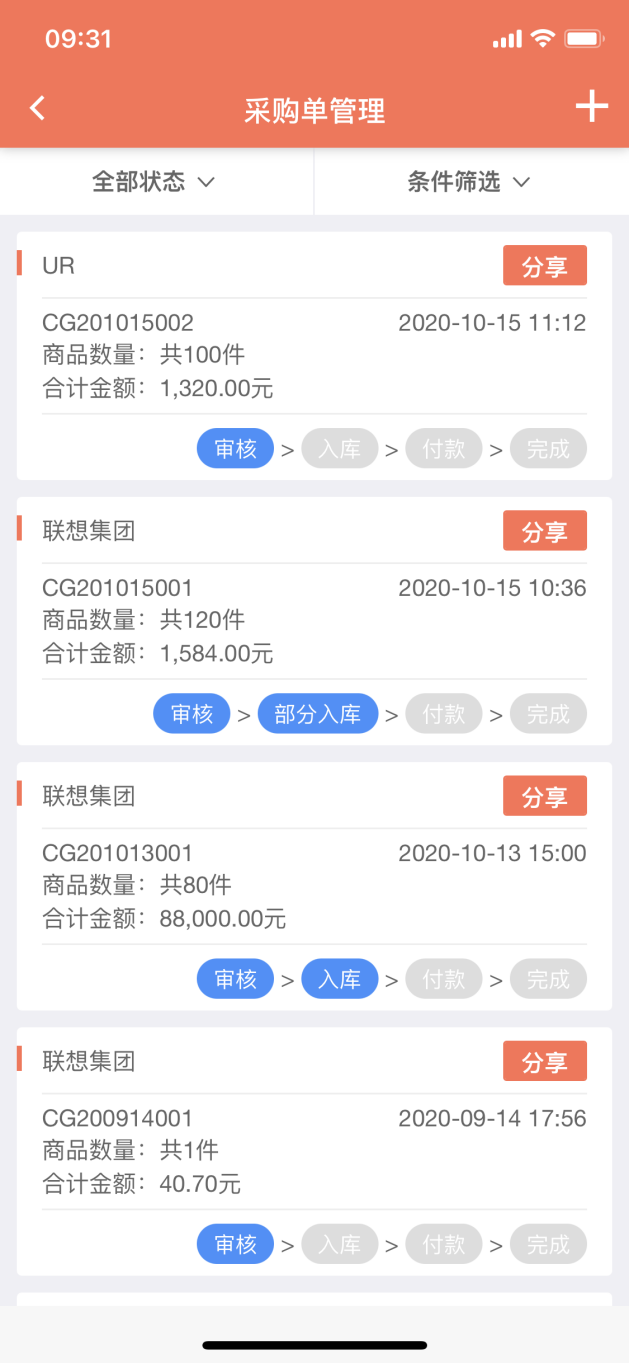Tap 付款 on order CG201013001
The height and width of the screenshot is (1363, 629).
point(443,979)
